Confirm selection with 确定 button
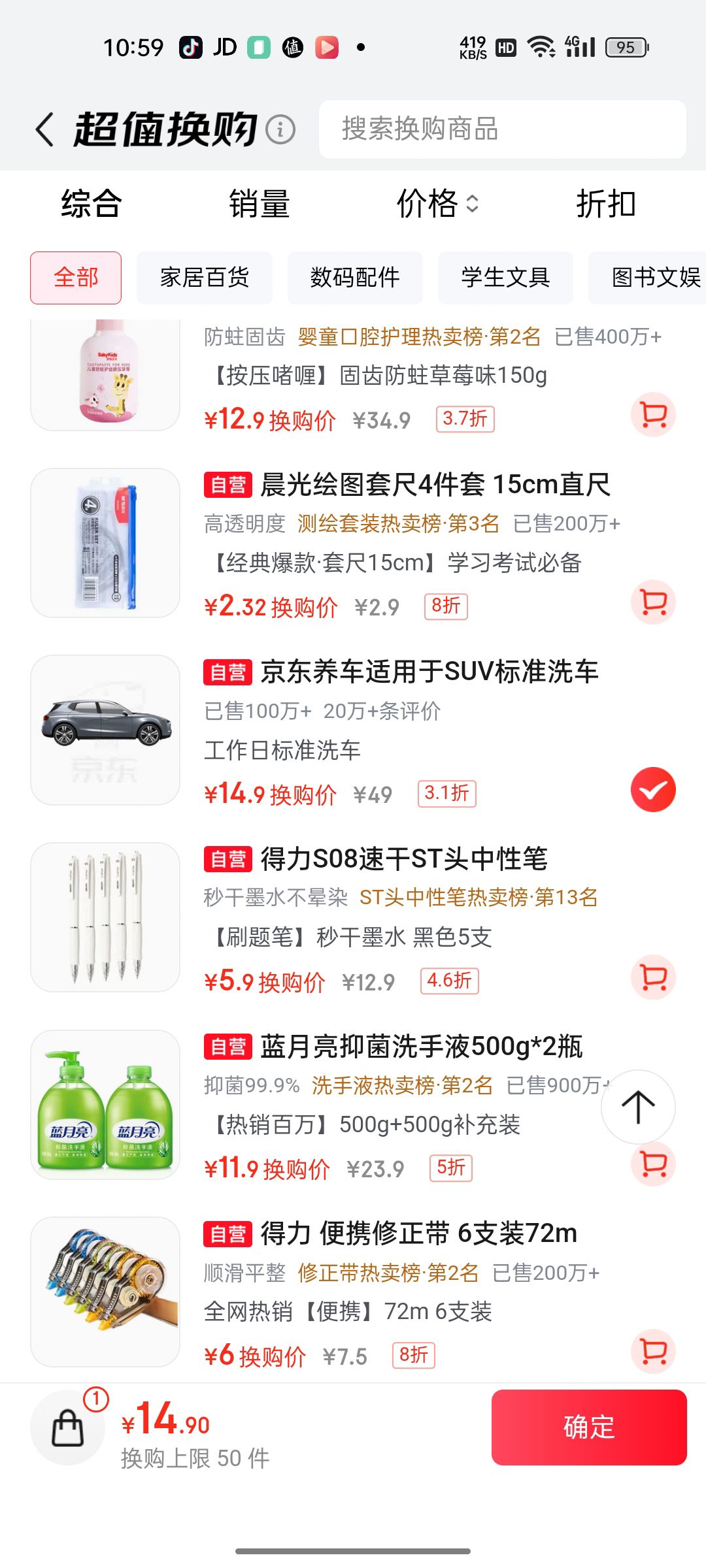The width and height of the screenshot is (706, 1568). click(x=589, y=1427)
